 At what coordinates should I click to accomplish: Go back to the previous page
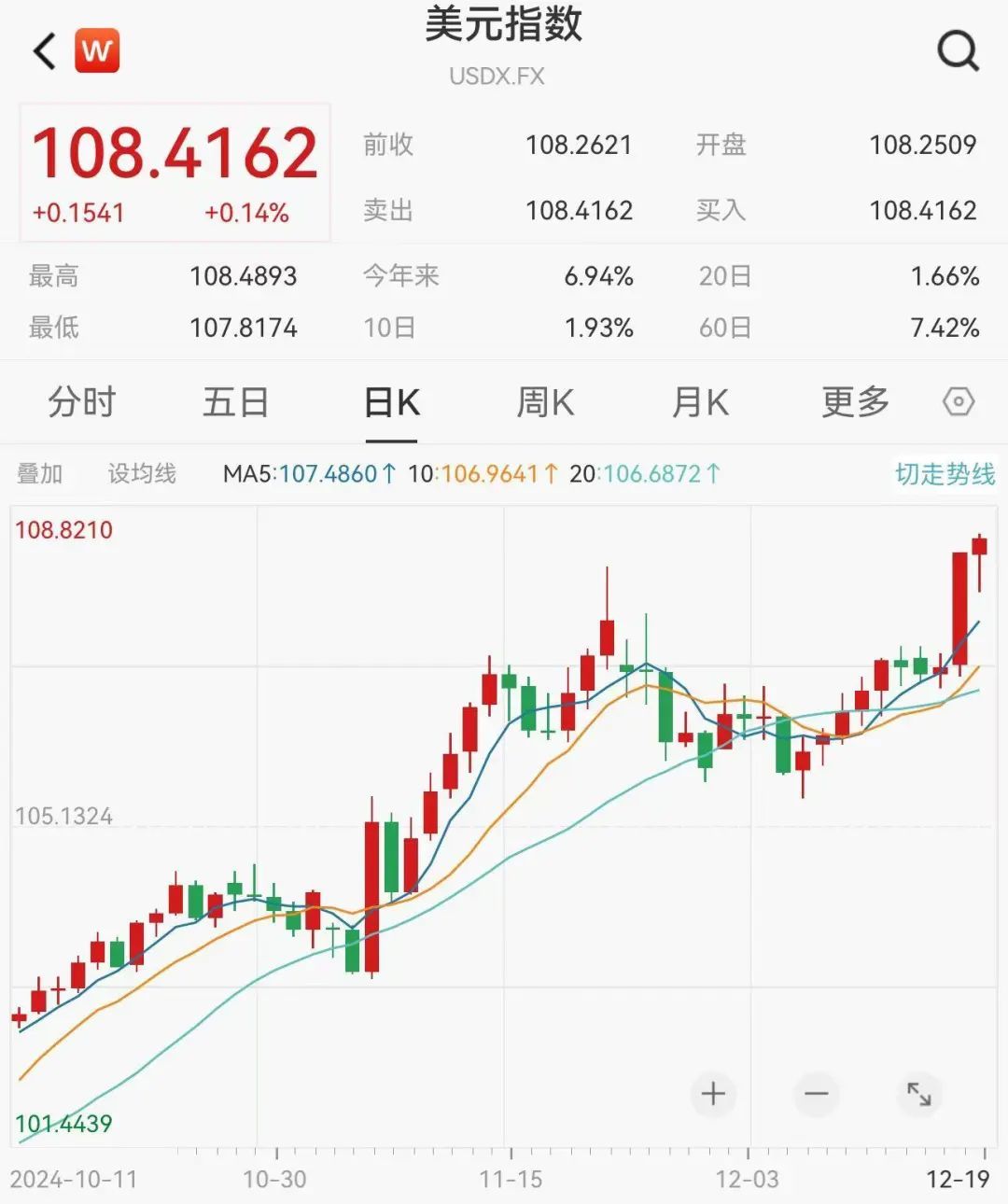point(45,51)
